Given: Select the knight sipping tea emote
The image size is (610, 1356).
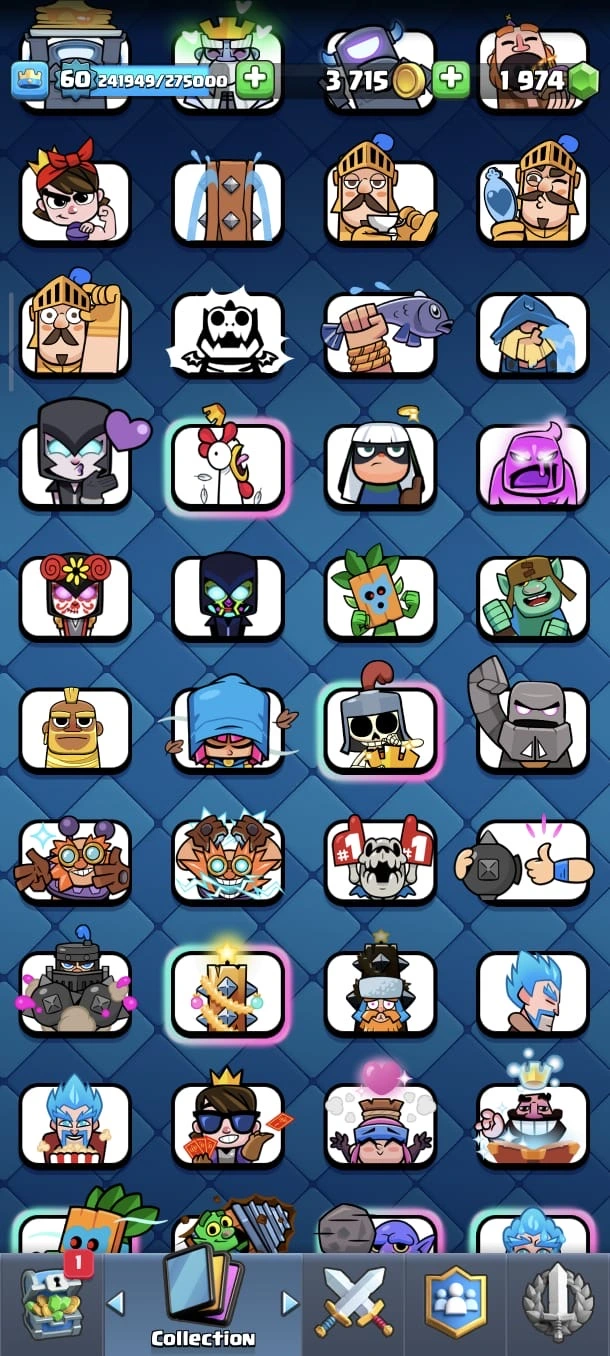Looking at the screenshot, I should coord(381,201).
